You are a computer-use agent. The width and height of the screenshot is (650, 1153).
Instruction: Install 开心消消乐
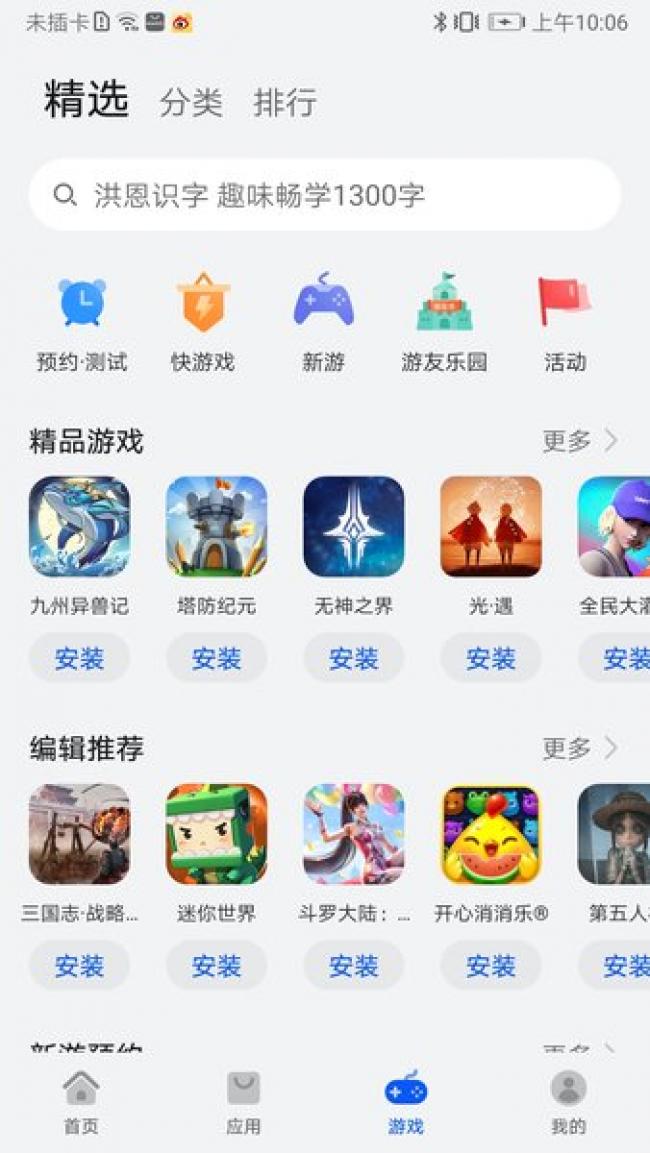(491, 966)
